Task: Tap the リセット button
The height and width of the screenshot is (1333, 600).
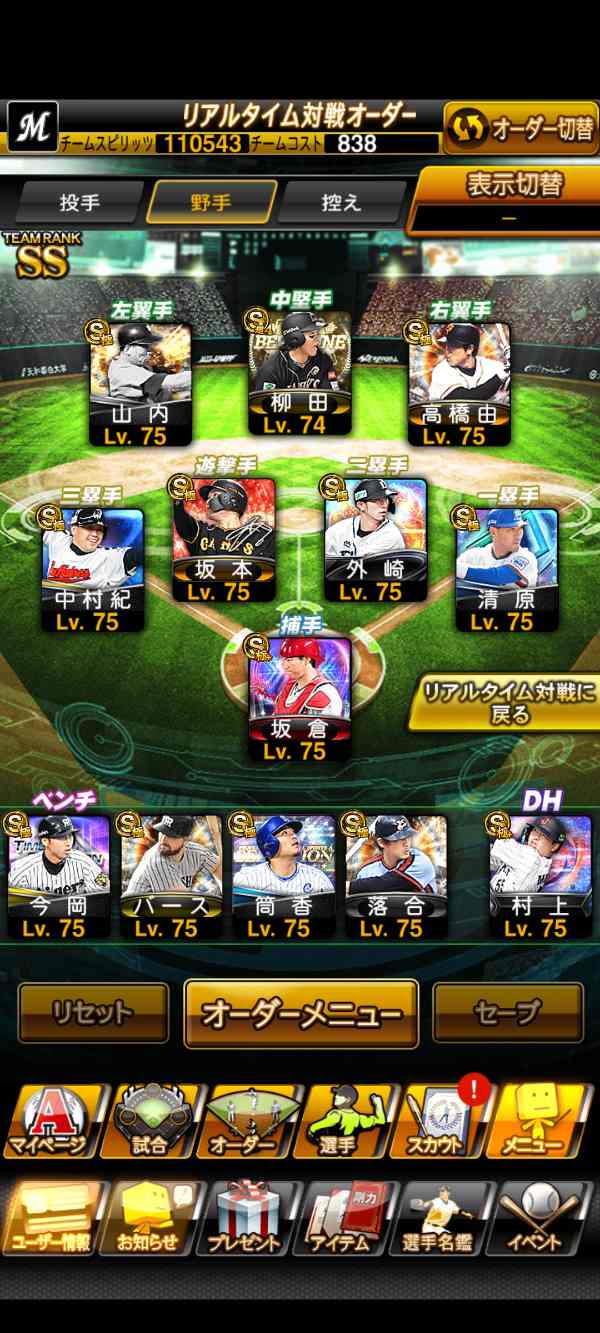Action: tap(93, 1013)
